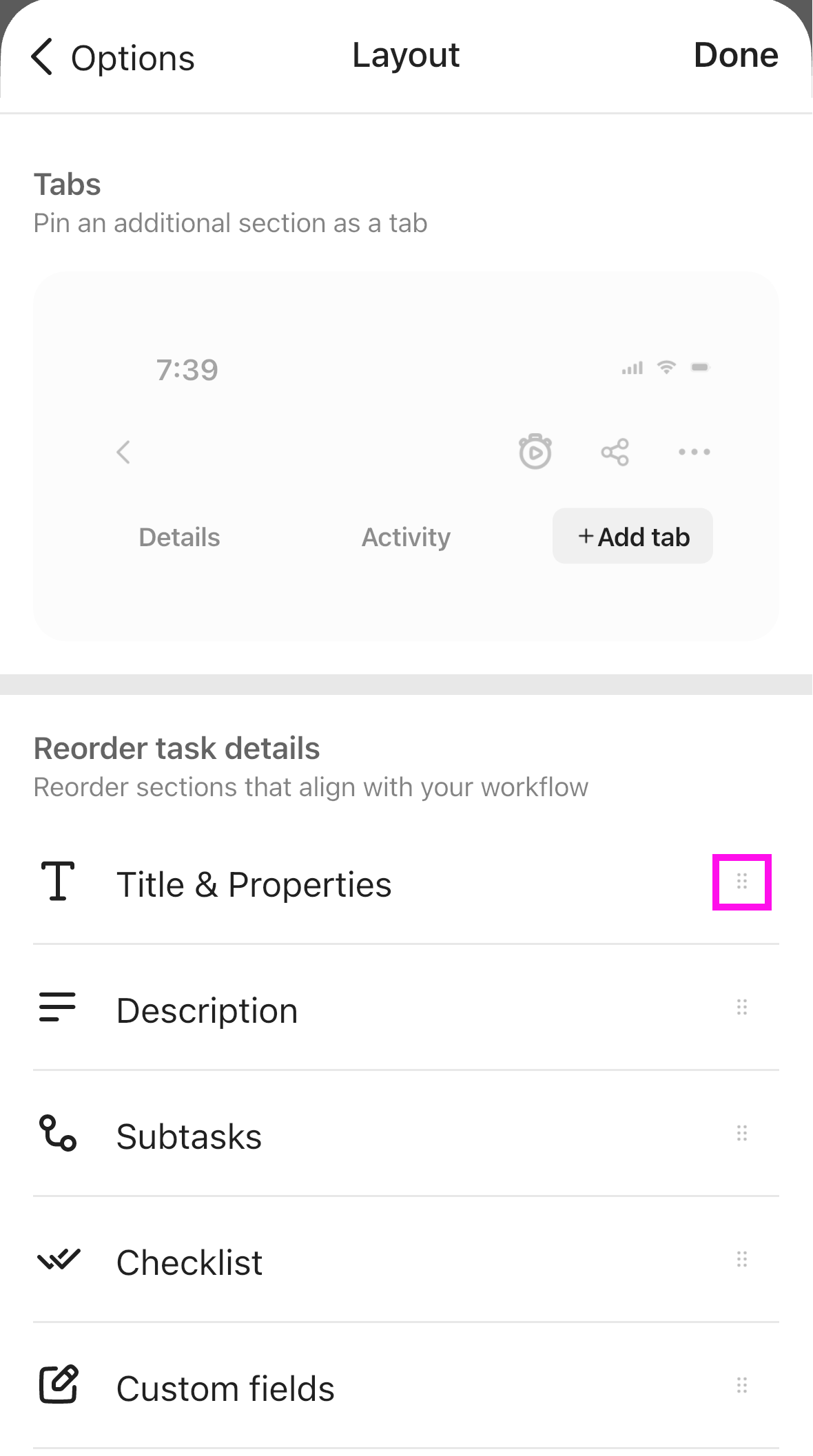813x1456 pixels.
Task: Click the left chevron in the preview card
Action: click(x=123, y=452)
